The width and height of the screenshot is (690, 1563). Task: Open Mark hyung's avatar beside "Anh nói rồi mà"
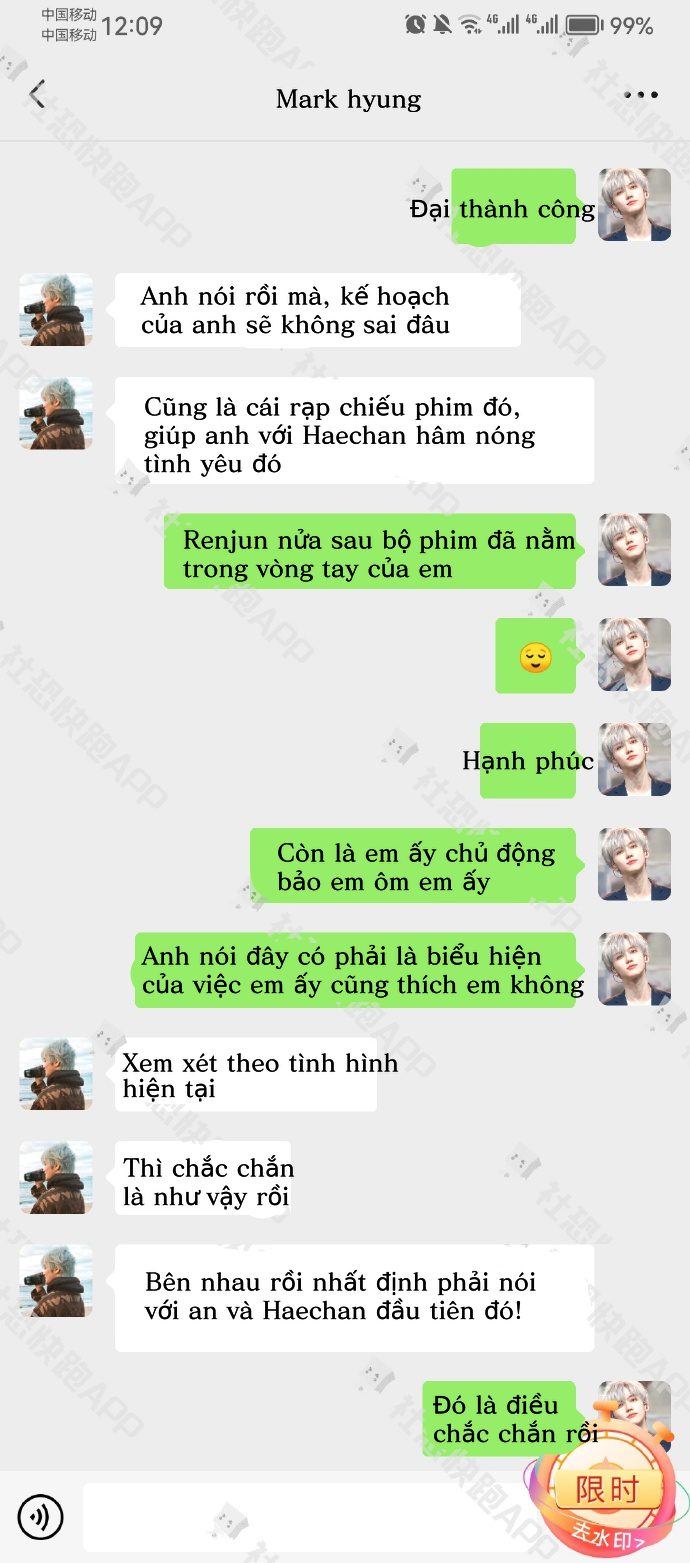coord(56,310)
